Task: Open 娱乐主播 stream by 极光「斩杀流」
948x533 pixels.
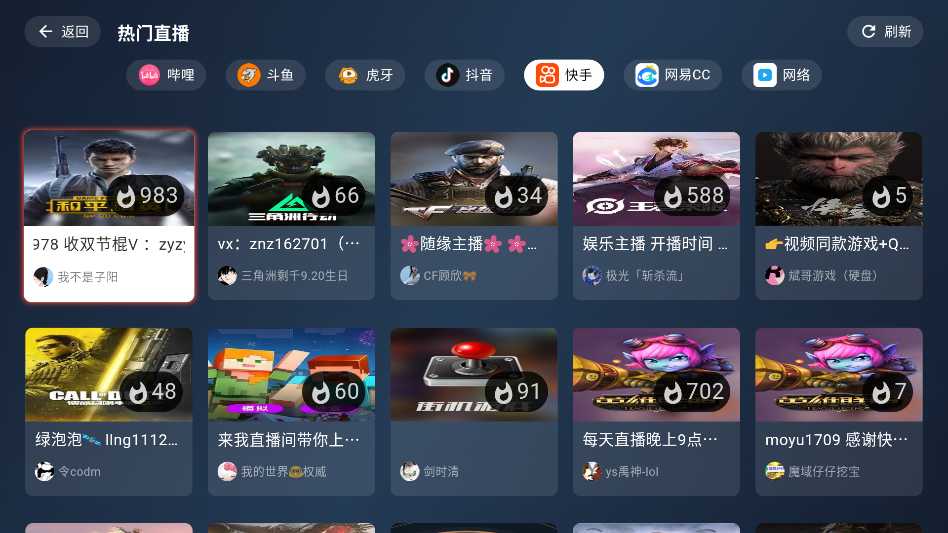Action: pos(656,215)
